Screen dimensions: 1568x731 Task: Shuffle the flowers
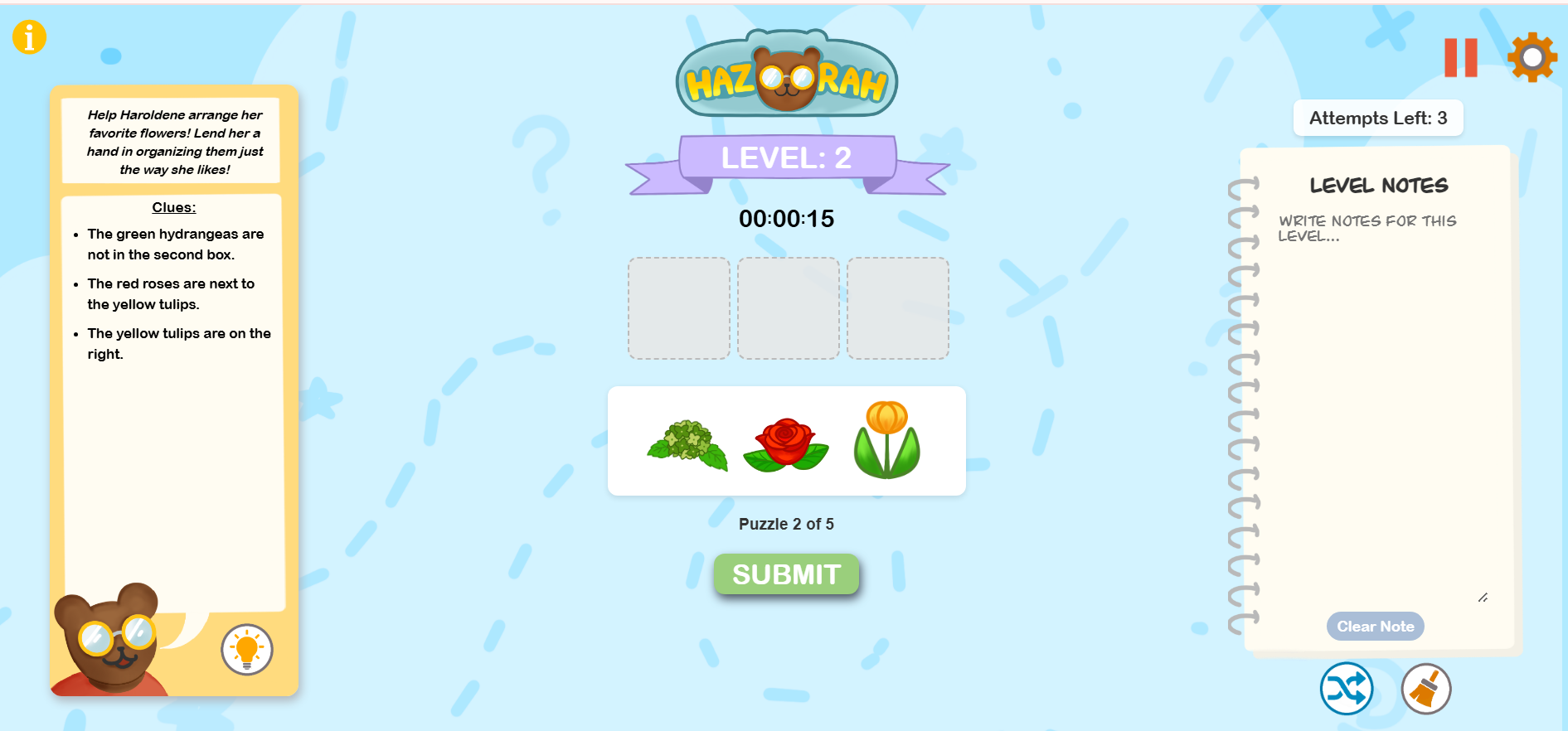(x=1346, y=689)
